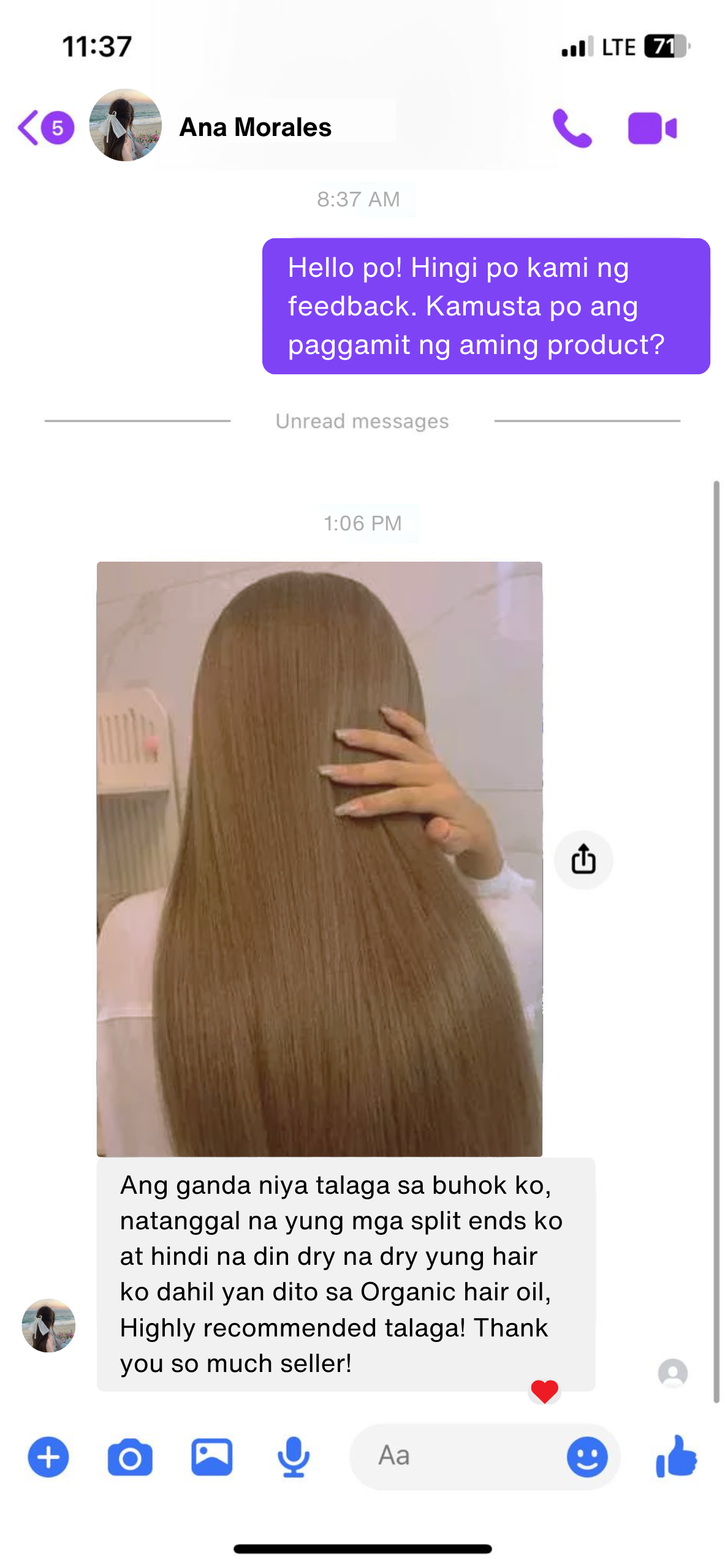
Task: Open Ana Morales' profile from the header
Action: (254, 127)
